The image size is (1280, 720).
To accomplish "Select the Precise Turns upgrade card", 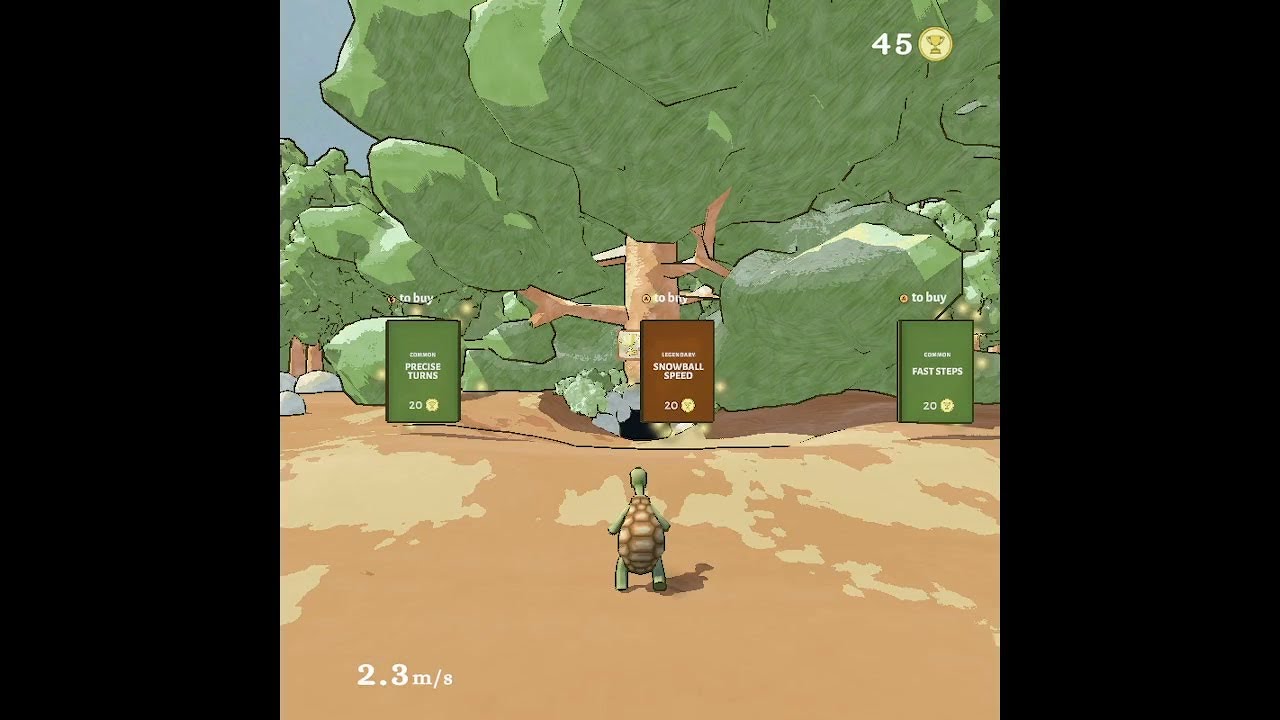I will [422, 371].
